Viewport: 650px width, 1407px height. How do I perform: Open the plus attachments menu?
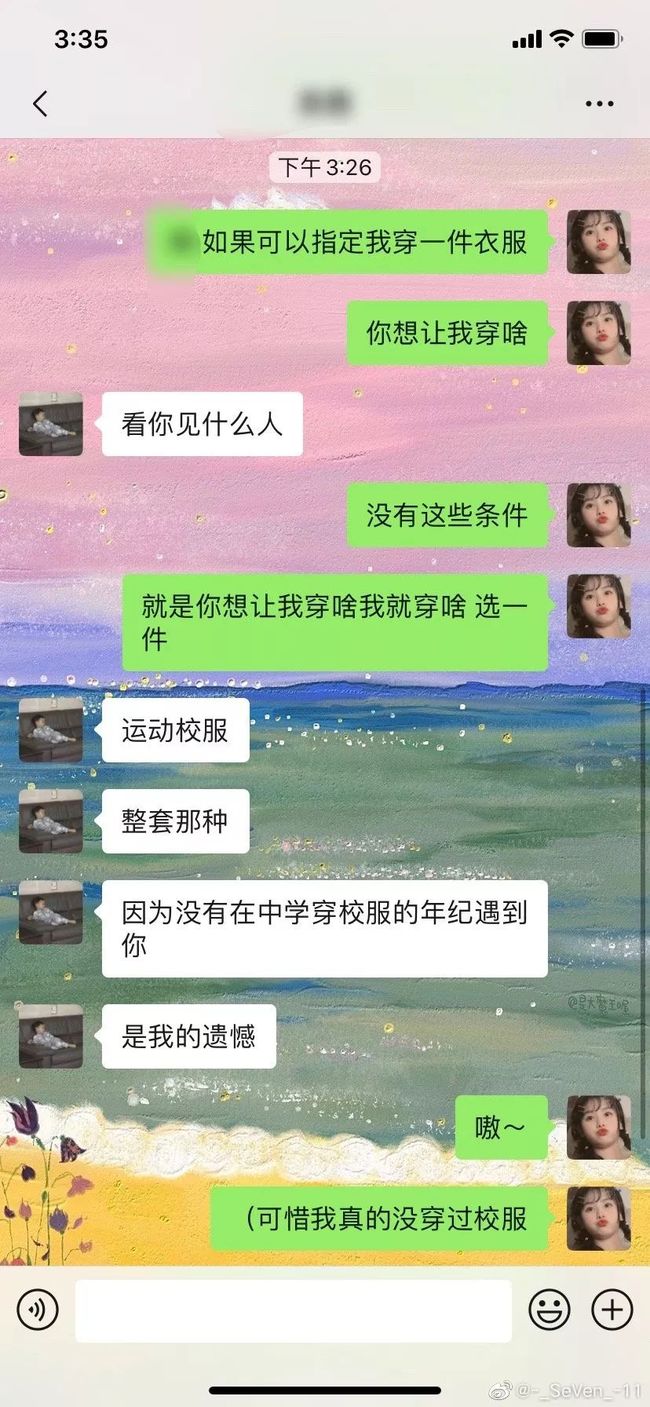point(612,1309)
